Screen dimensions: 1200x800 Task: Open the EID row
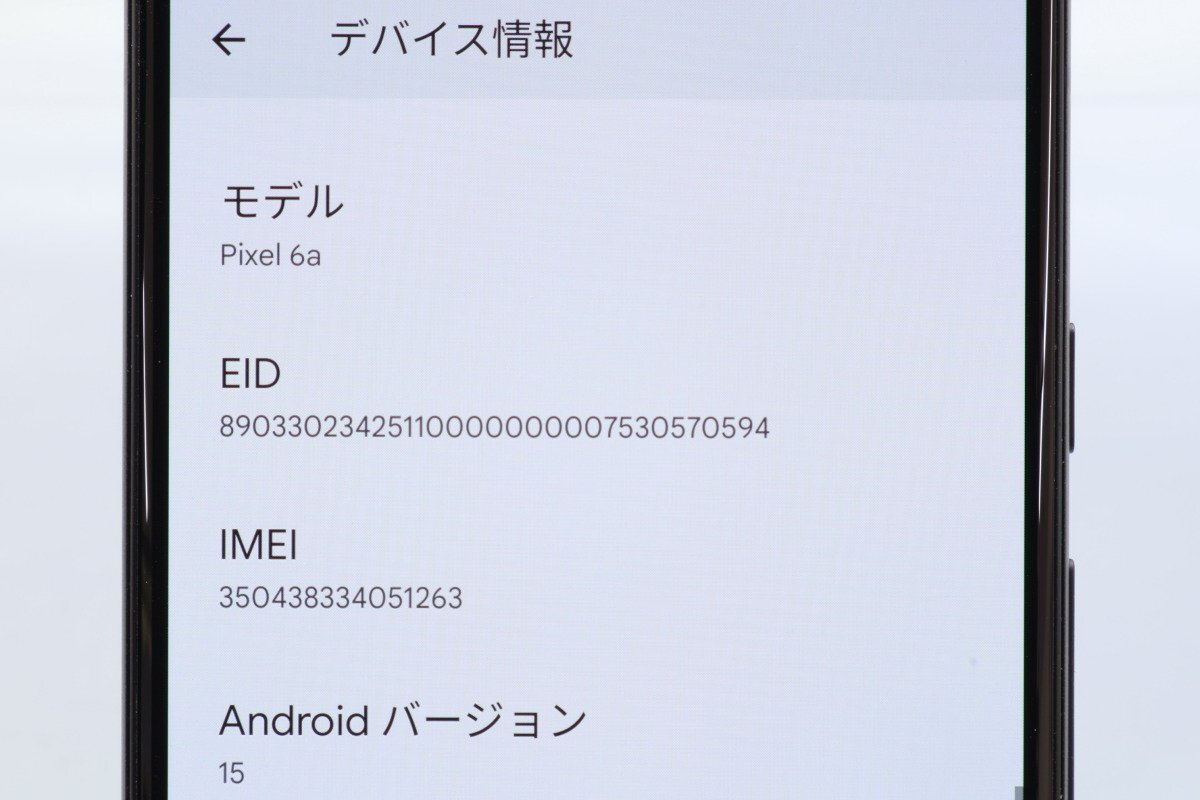click(x=494, y=400)
